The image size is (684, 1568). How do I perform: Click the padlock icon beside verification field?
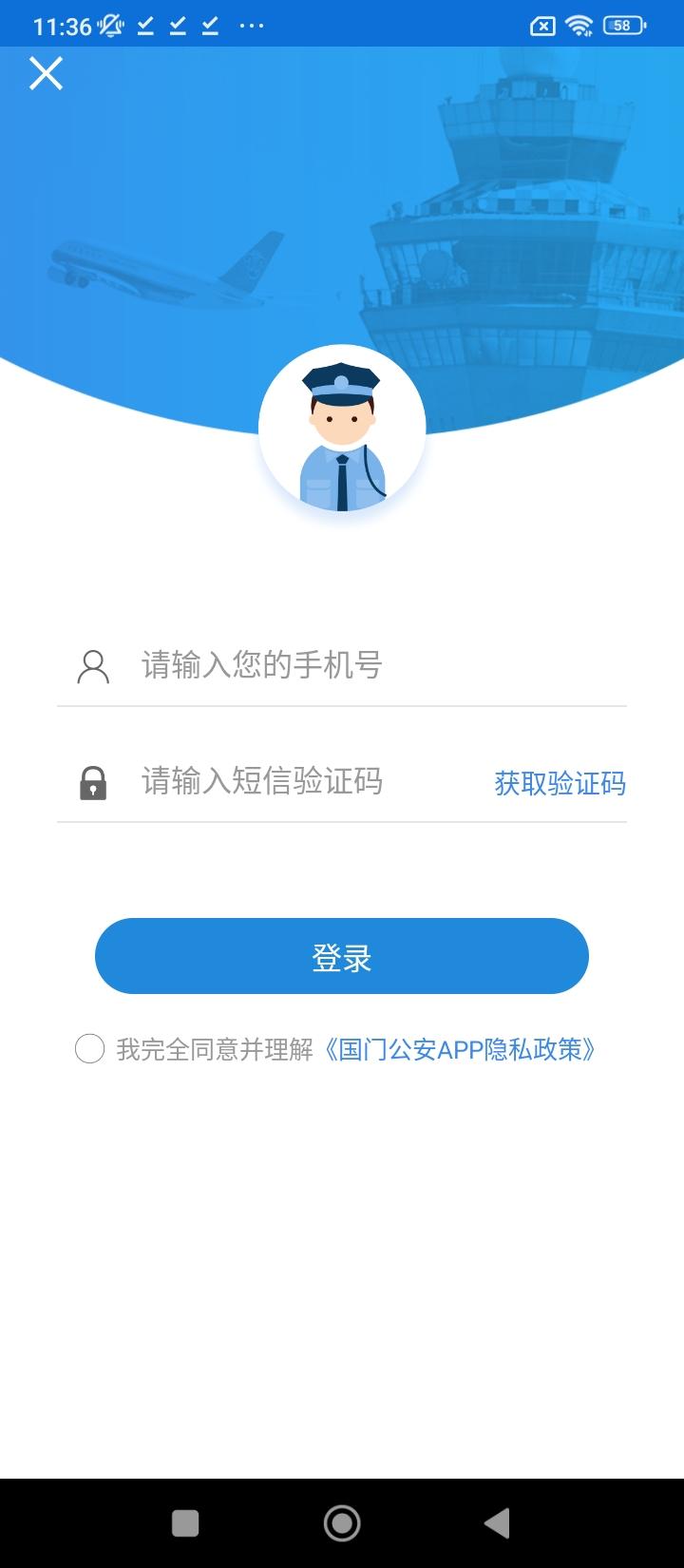pyautogui.click(x=93, y=784)
